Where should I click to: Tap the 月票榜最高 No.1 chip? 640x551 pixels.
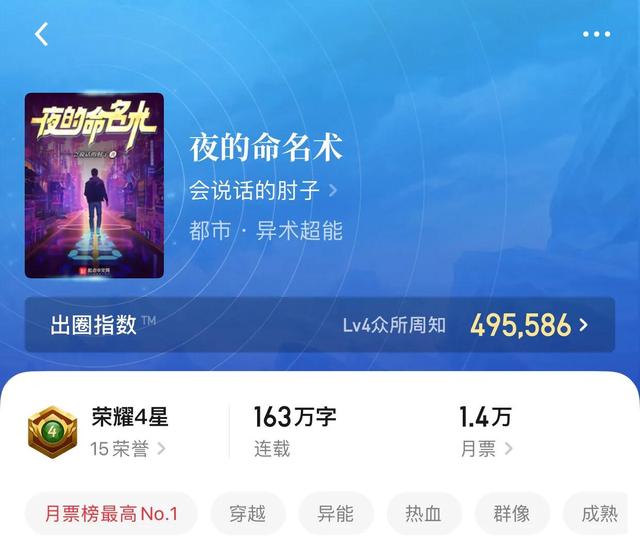[111, 514]
